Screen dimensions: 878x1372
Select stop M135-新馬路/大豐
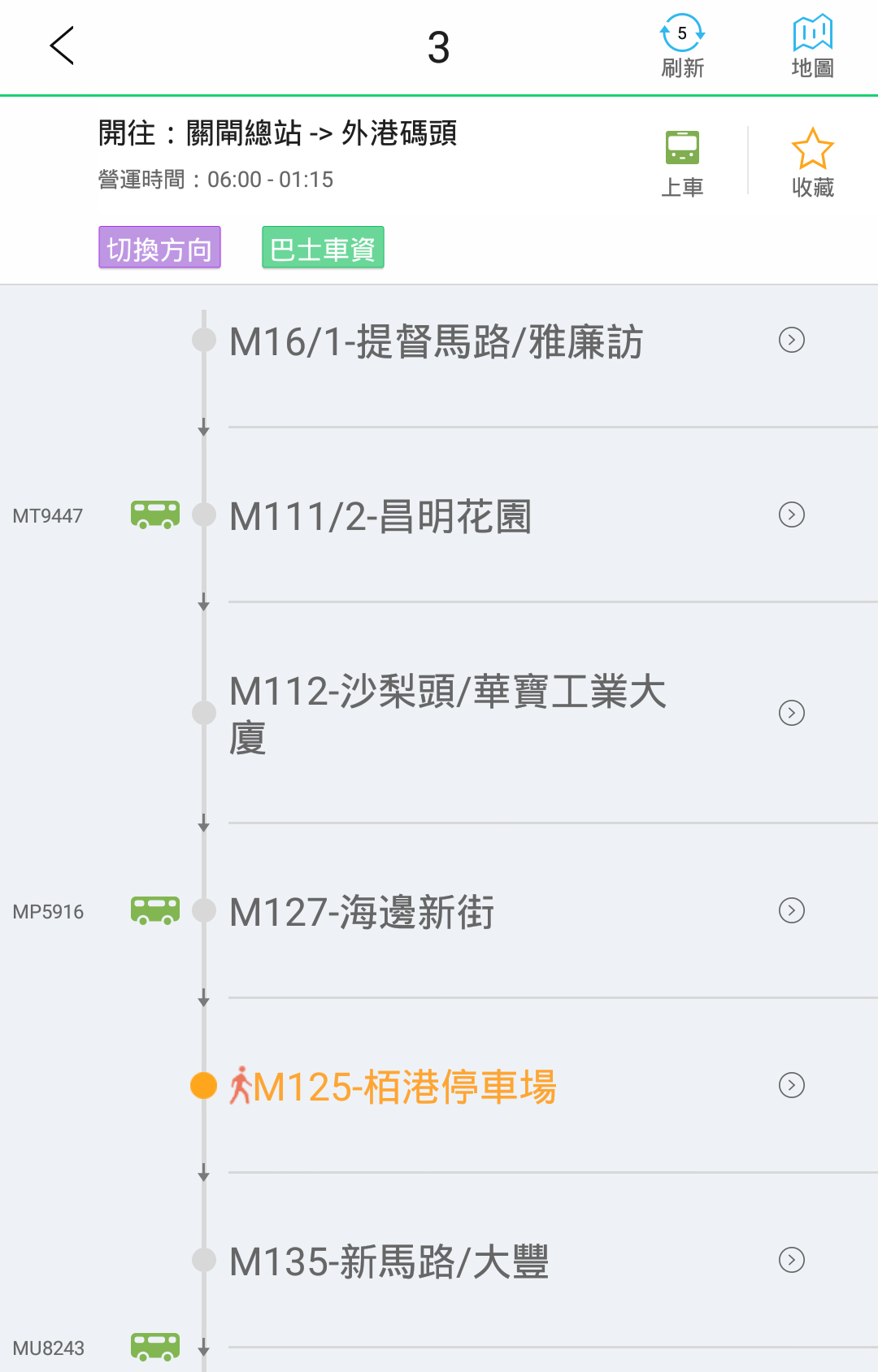point(389,1262)
